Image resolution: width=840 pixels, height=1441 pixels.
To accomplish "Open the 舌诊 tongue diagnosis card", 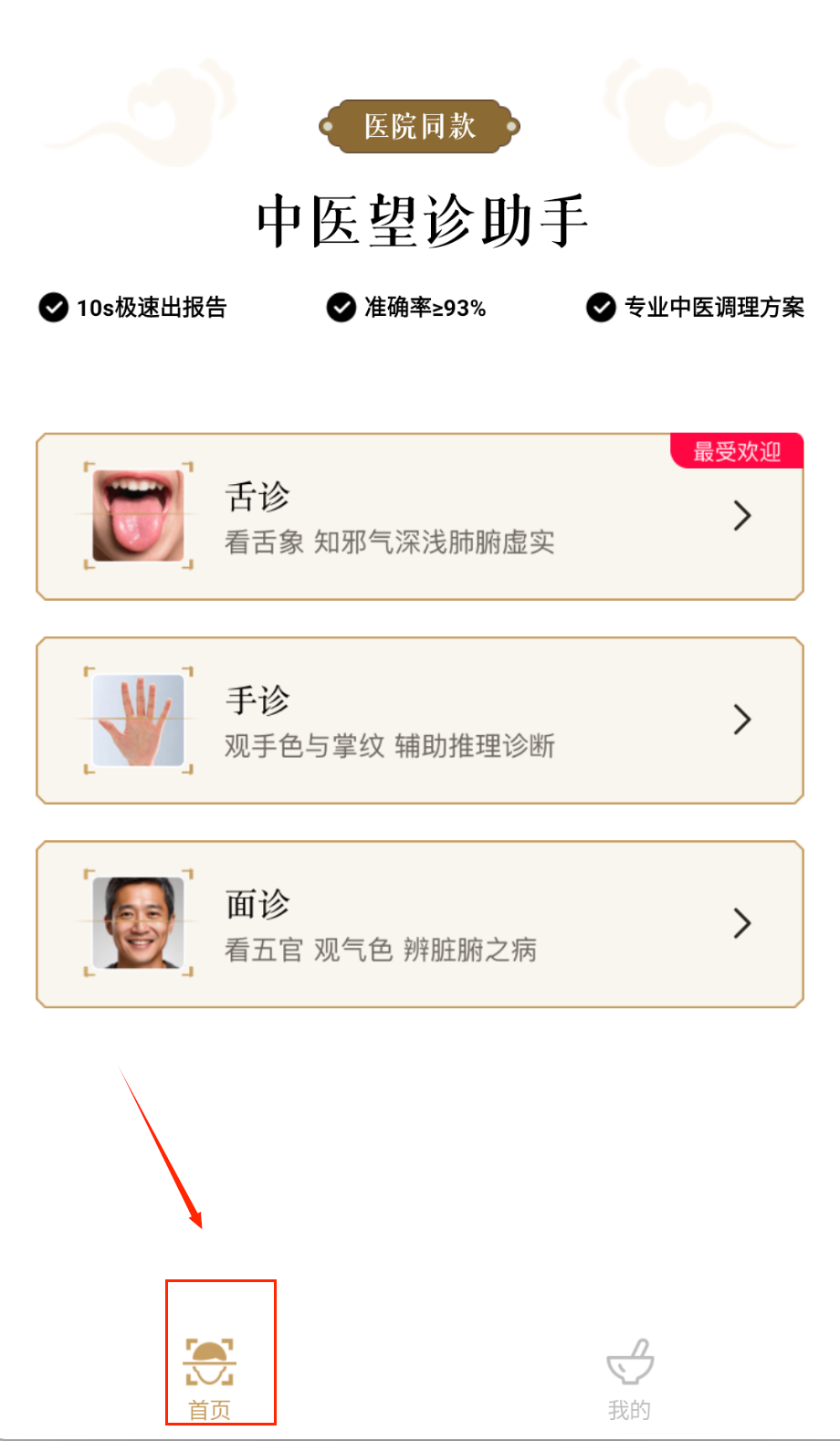I will click(420, 517).
